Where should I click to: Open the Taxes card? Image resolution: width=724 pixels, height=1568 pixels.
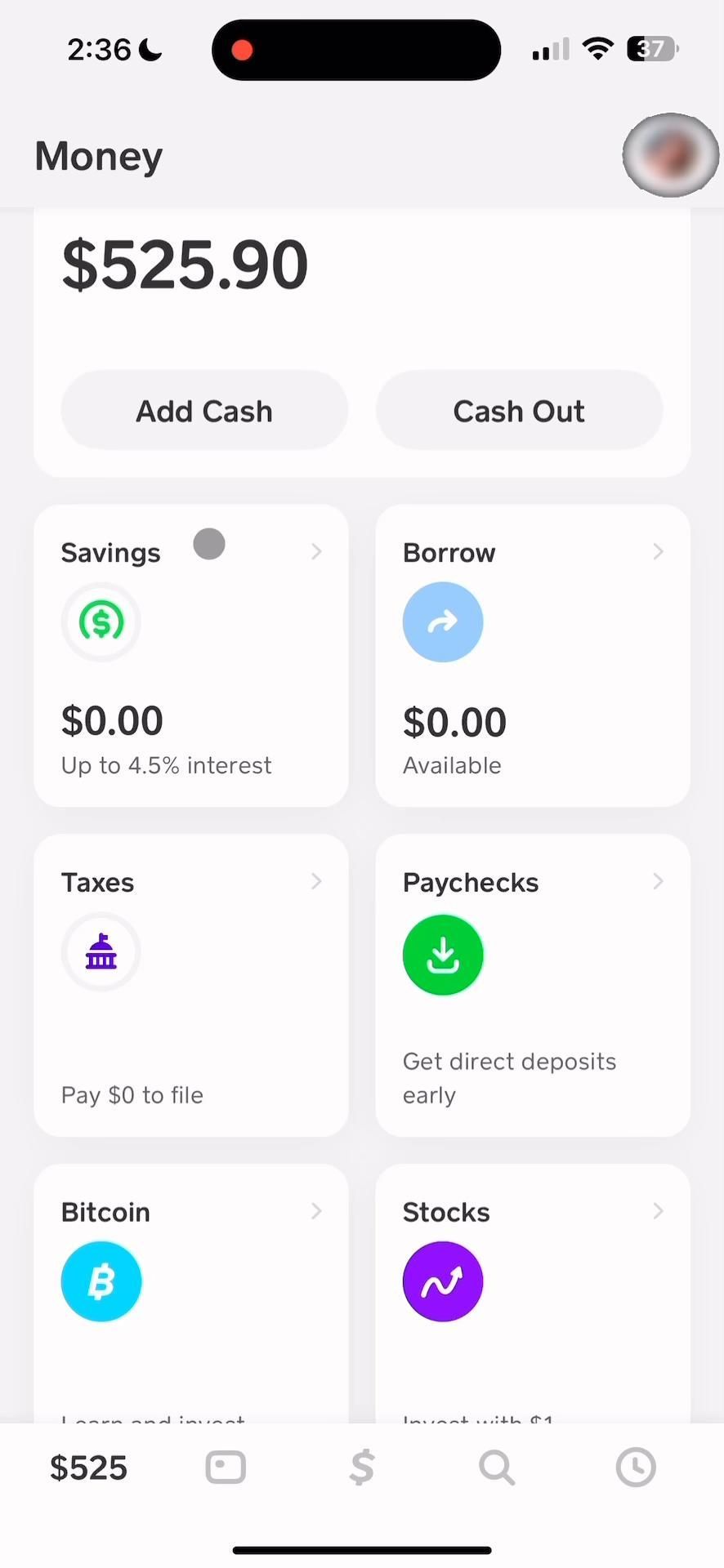191,985
